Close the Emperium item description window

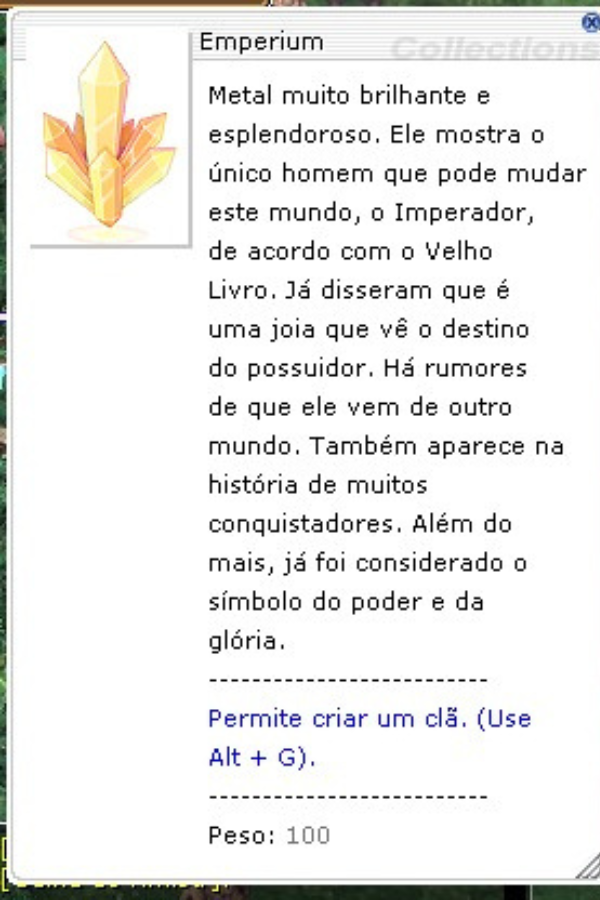click(x=590, y=23)
